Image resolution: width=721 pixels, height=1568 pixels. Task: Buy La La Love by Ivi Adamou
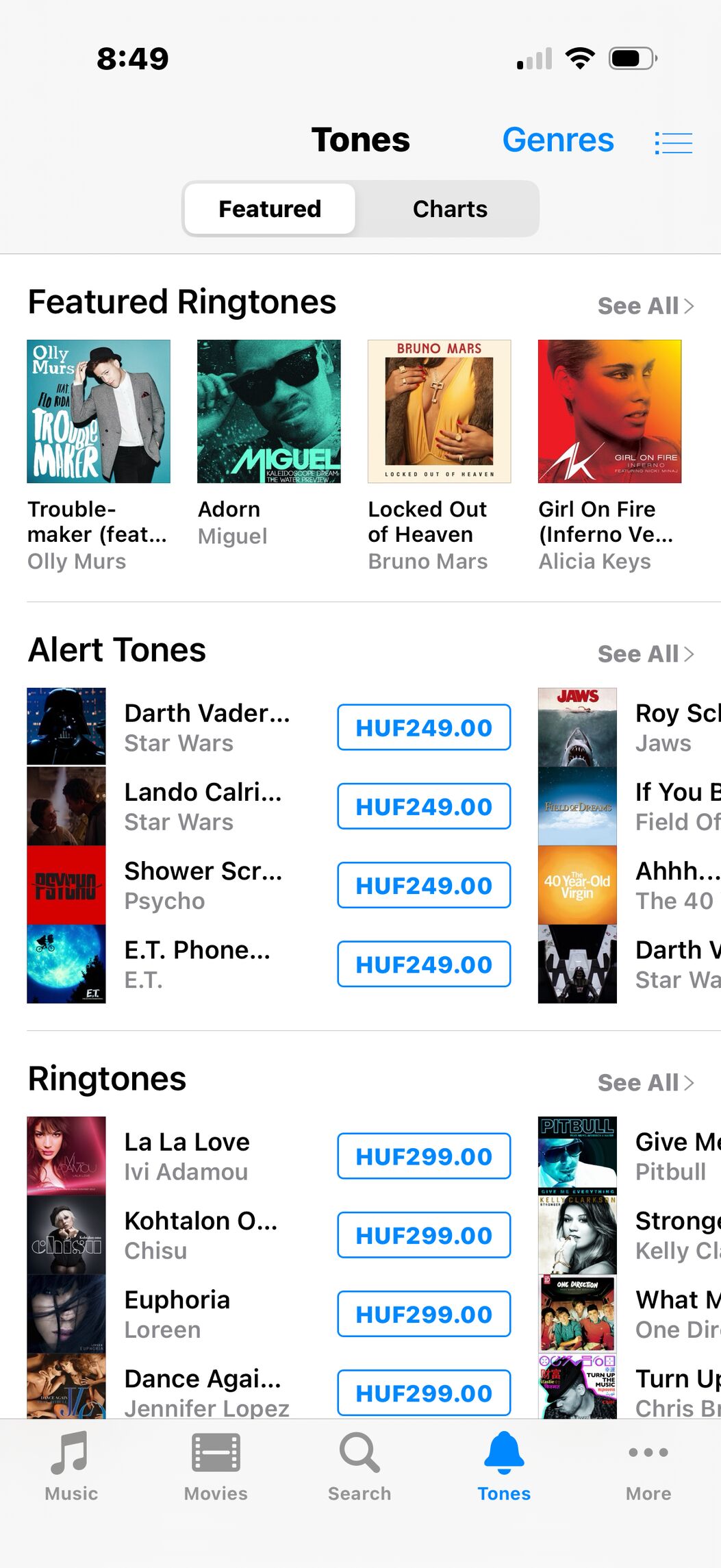pos(424,1156)
